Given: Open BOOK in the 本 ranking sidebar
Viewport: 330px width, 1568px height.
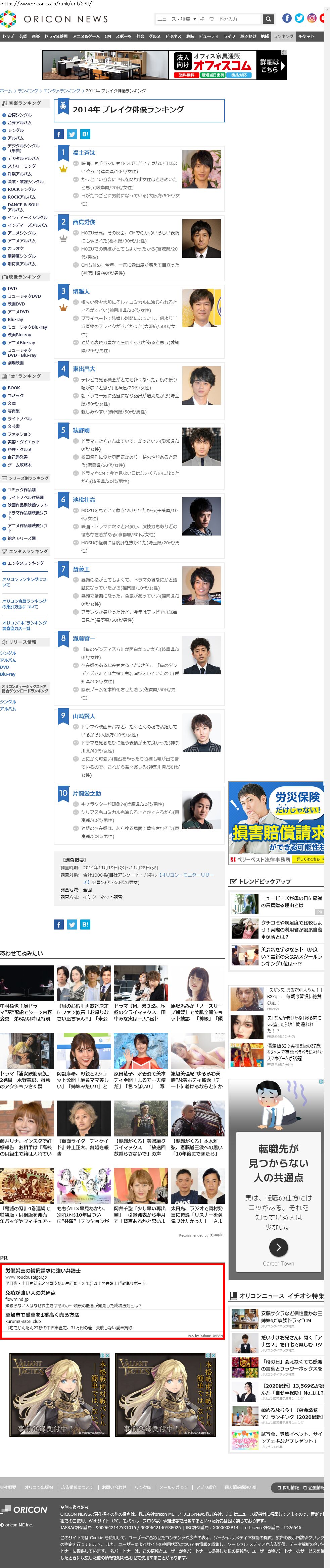Looking at the screenshot, I should point(13,388).
